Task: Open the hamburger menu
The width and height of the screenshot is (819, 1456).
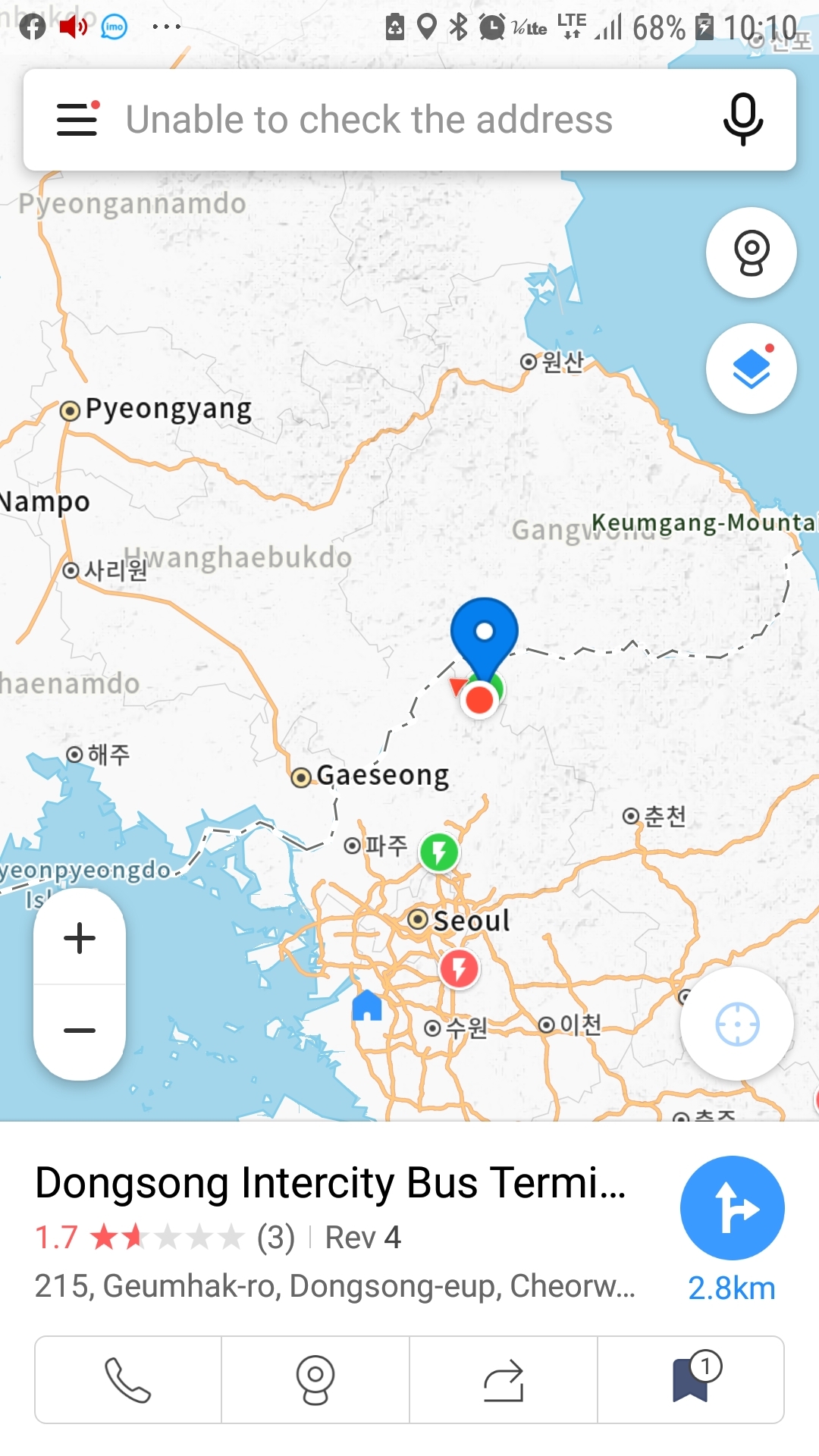Action: coord(77,120)
